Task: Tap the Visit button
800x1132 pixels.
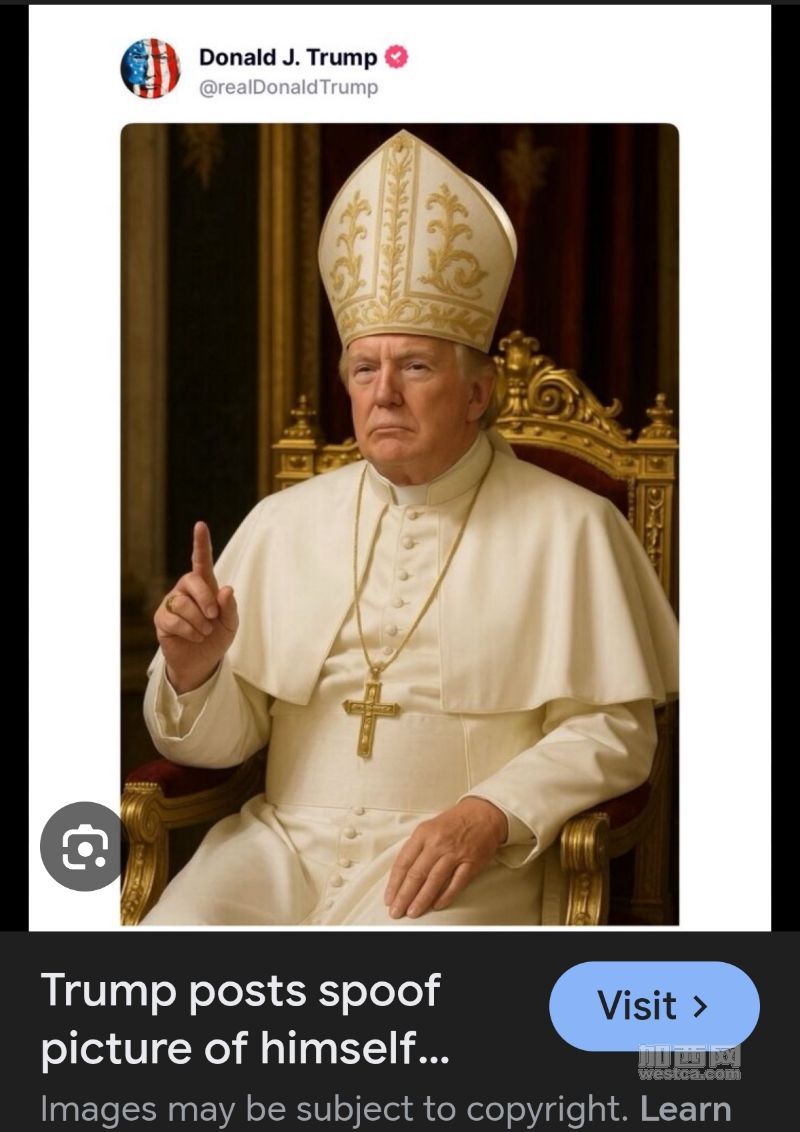Action: tap(654, 1005)
